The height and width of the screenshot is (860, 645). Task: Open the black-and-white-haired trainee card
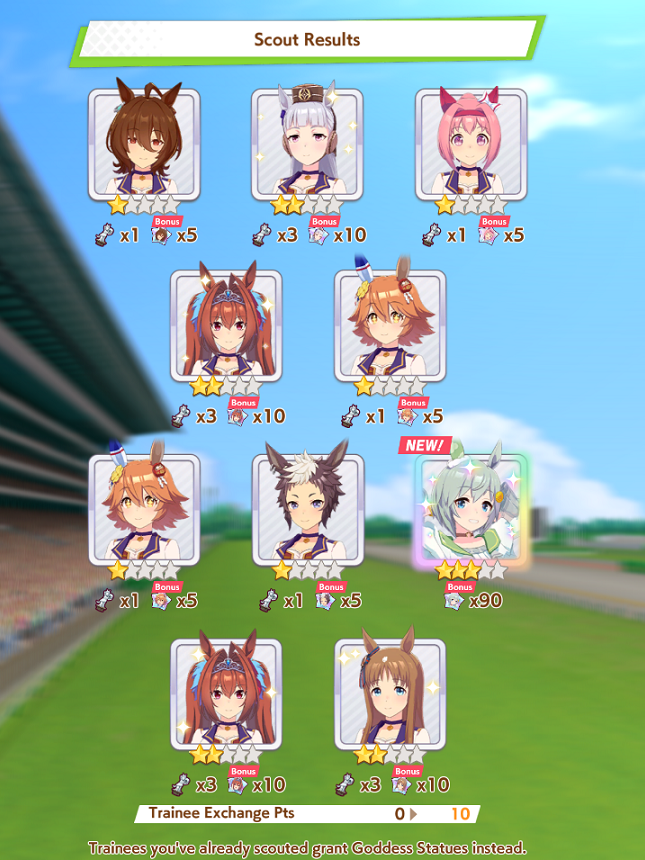(x=307, y=509)
